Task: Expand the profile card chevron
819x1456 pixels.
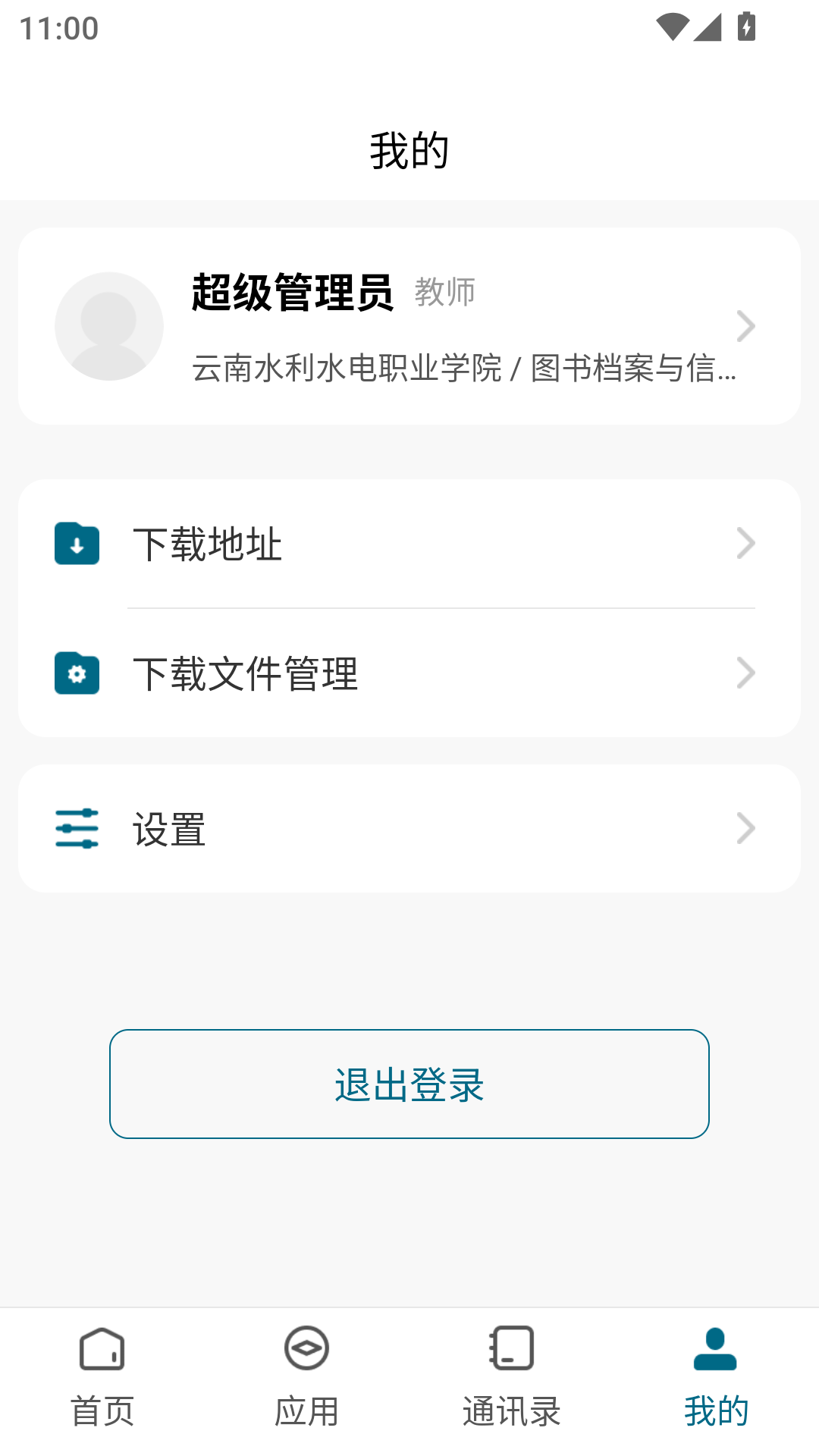Action: pyautogui.click(x=747, y=325)
